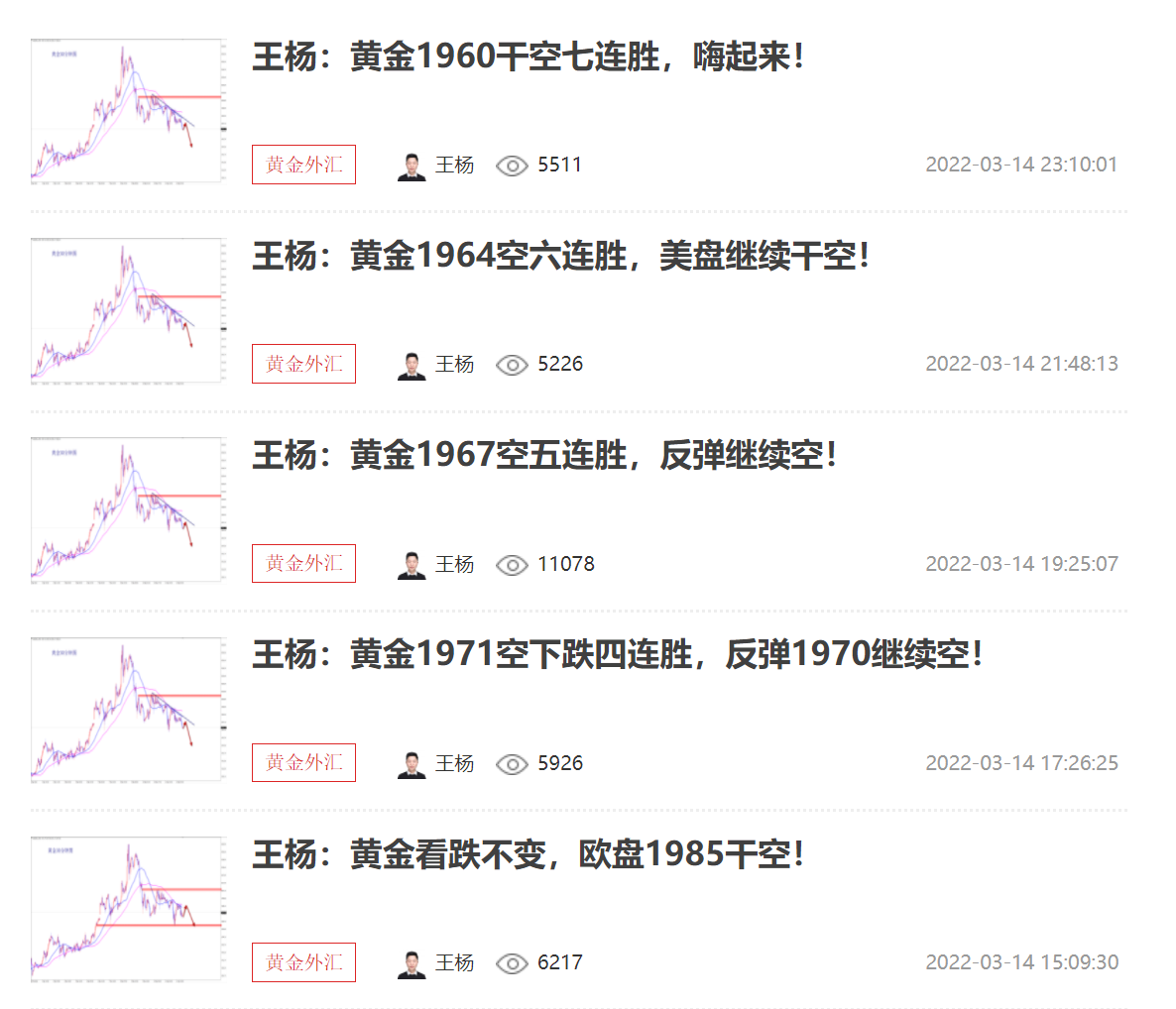View author 王杨 from the 11078-view article
Image resolution: width=1176 pixels, height=1009 pixels.
click(436, 565)
